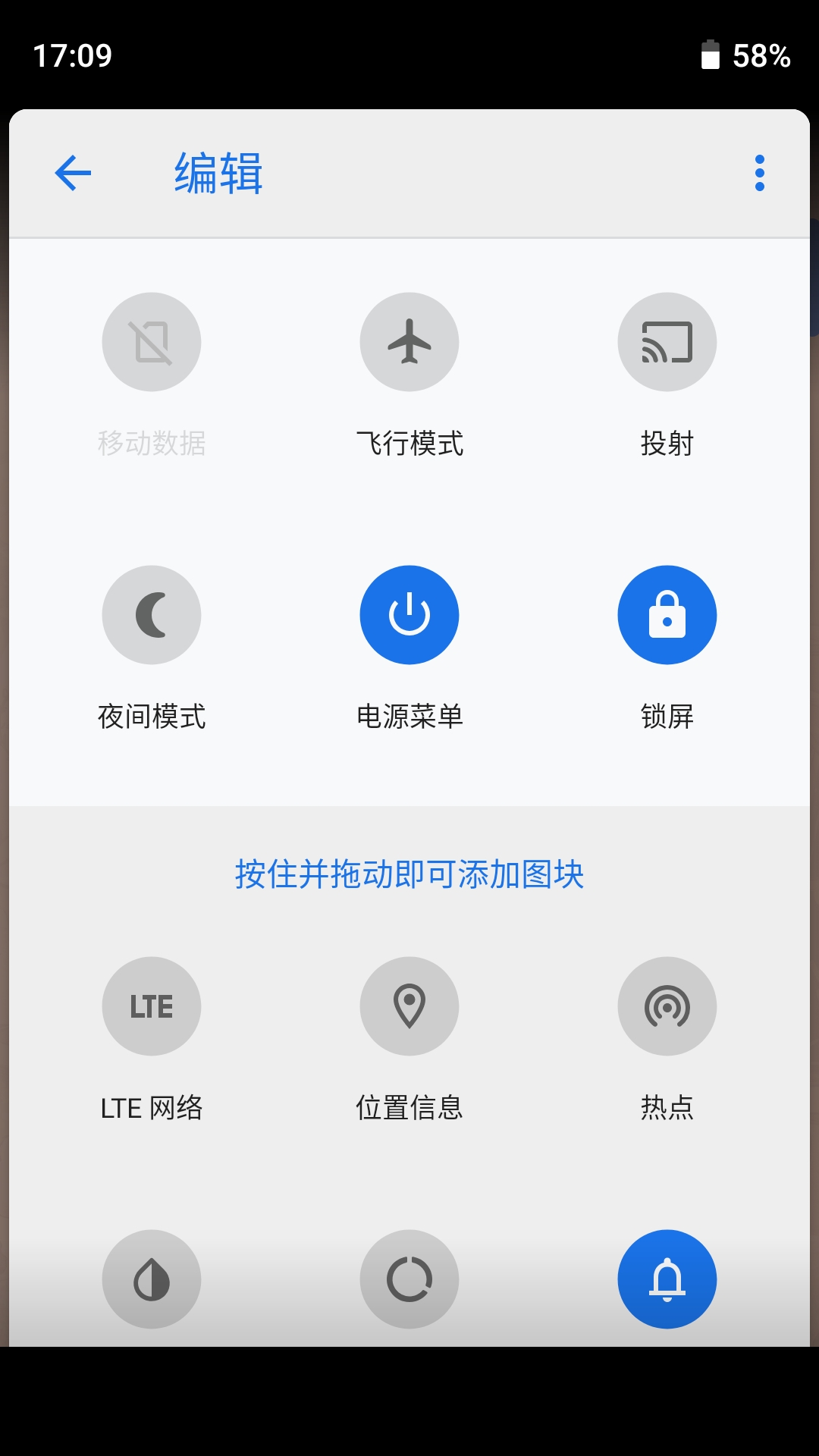Tap the 移动数据 tile
The height and width of the screenshot is (1456, 819).
tap(152, 343)
